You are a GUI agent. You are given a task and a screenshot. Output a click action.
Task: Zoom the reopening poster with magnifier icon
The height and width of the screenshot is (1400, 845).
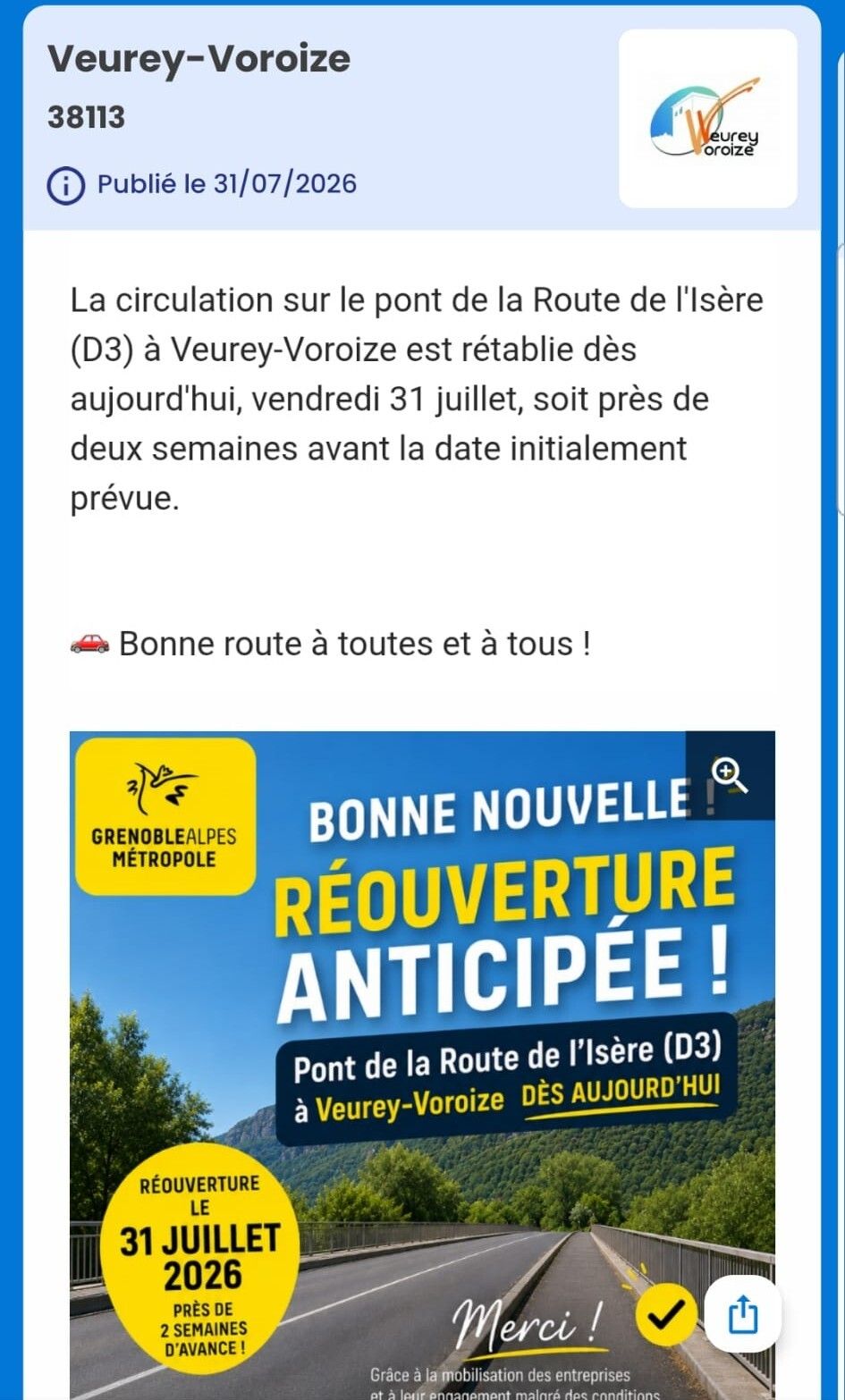tap(730, 775)
